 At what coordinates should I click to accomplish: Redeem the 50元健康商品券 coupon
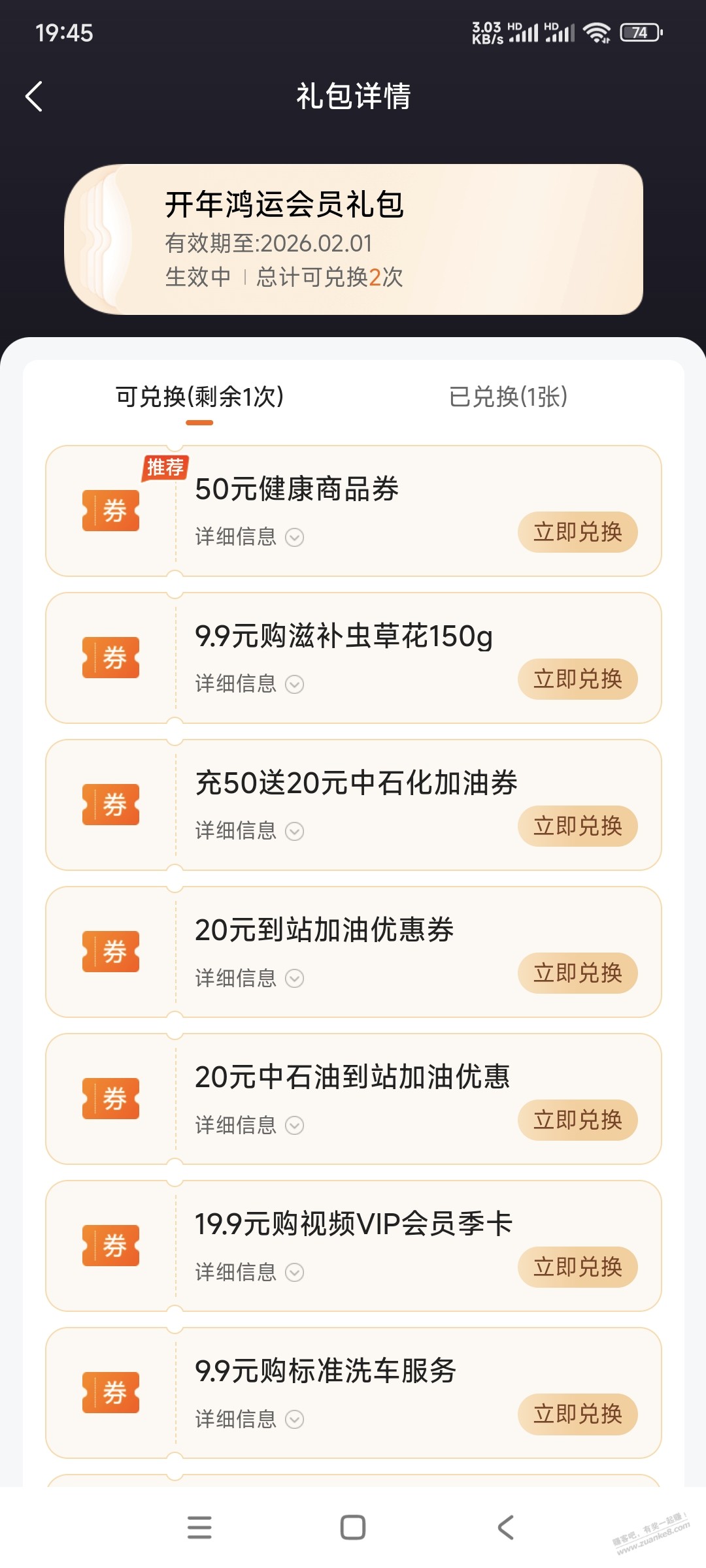[577, 532]
